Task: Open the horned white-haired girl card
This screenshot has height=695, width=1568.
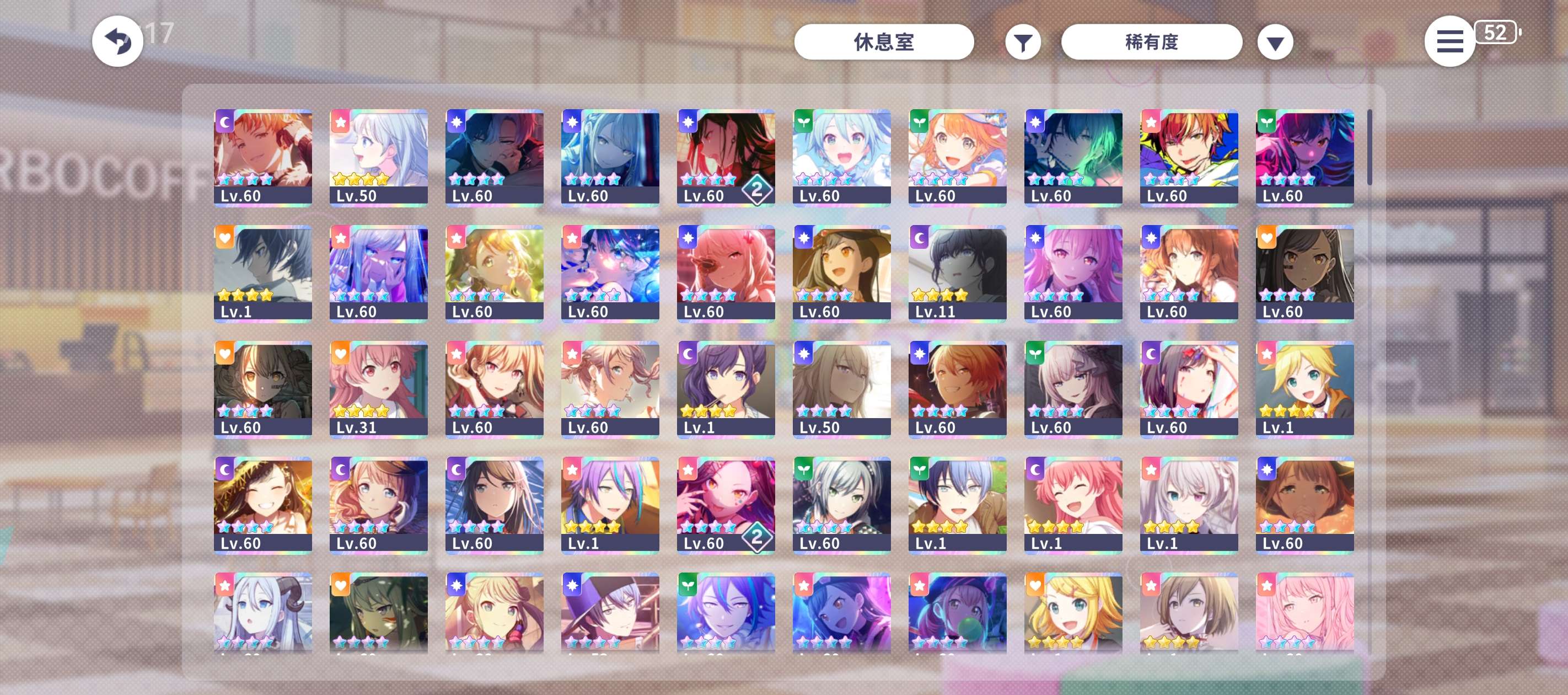Action: (262, 612)
